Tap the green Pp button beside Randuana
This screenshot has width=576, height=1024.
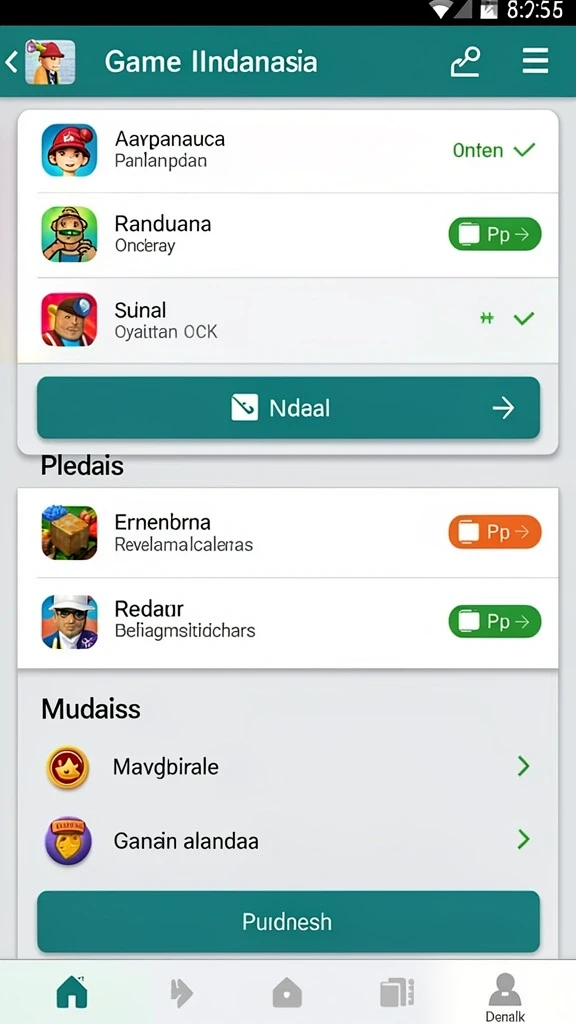(x=494, y=234)
